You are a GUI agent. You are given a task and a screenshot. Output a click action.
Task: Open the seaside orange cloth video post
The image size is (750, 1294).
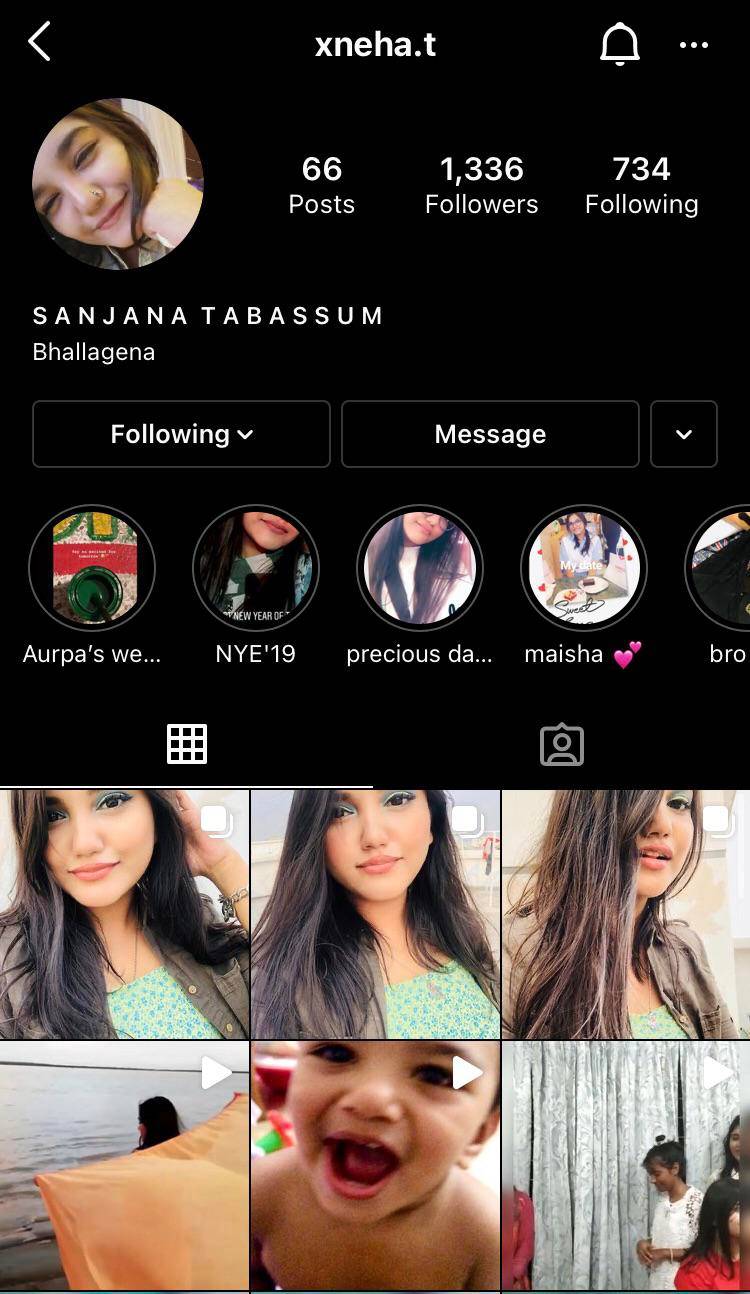(124, 1165)
